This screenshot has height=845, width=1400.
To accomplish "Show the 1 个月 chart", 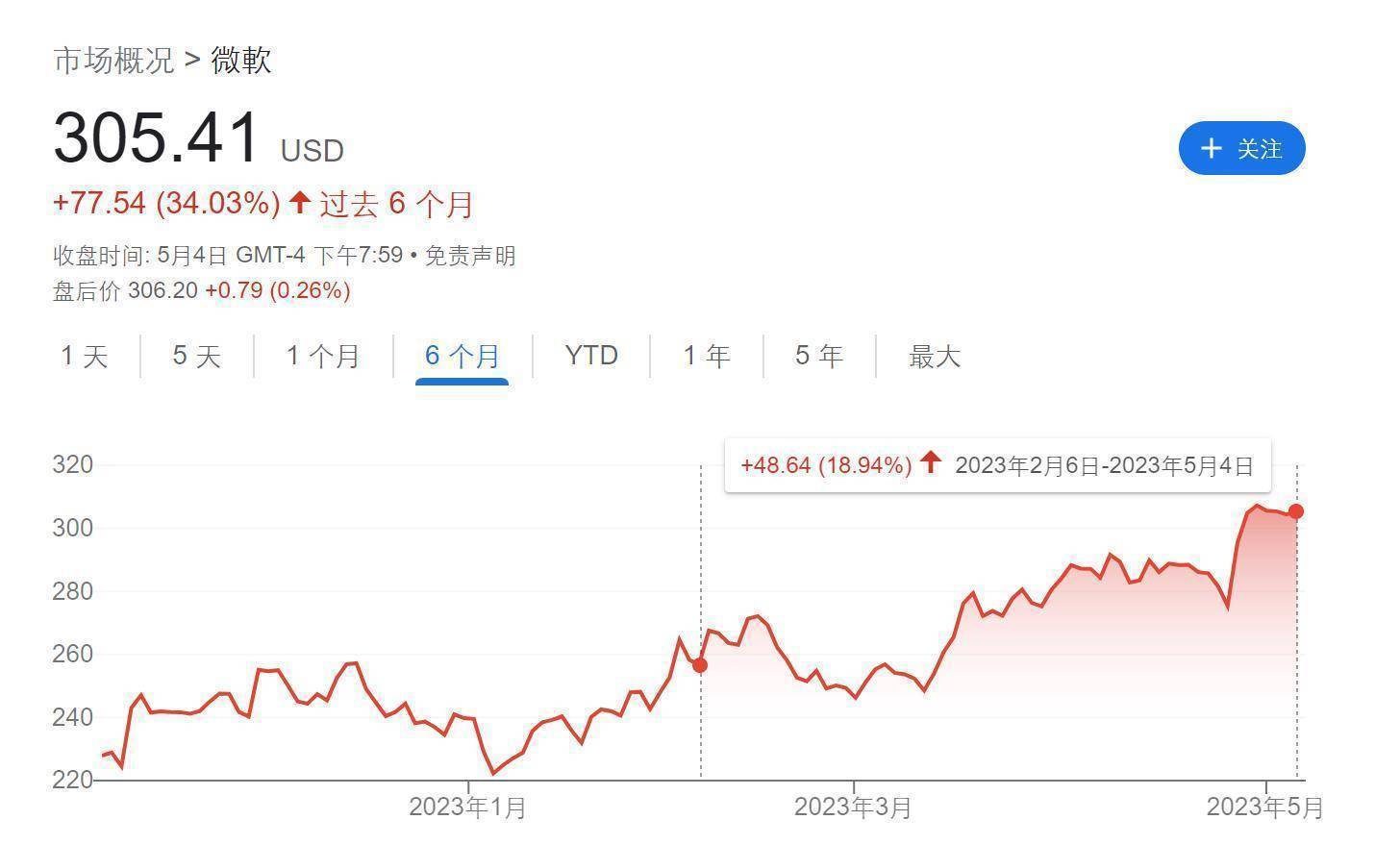I will [x=322, y=357].
